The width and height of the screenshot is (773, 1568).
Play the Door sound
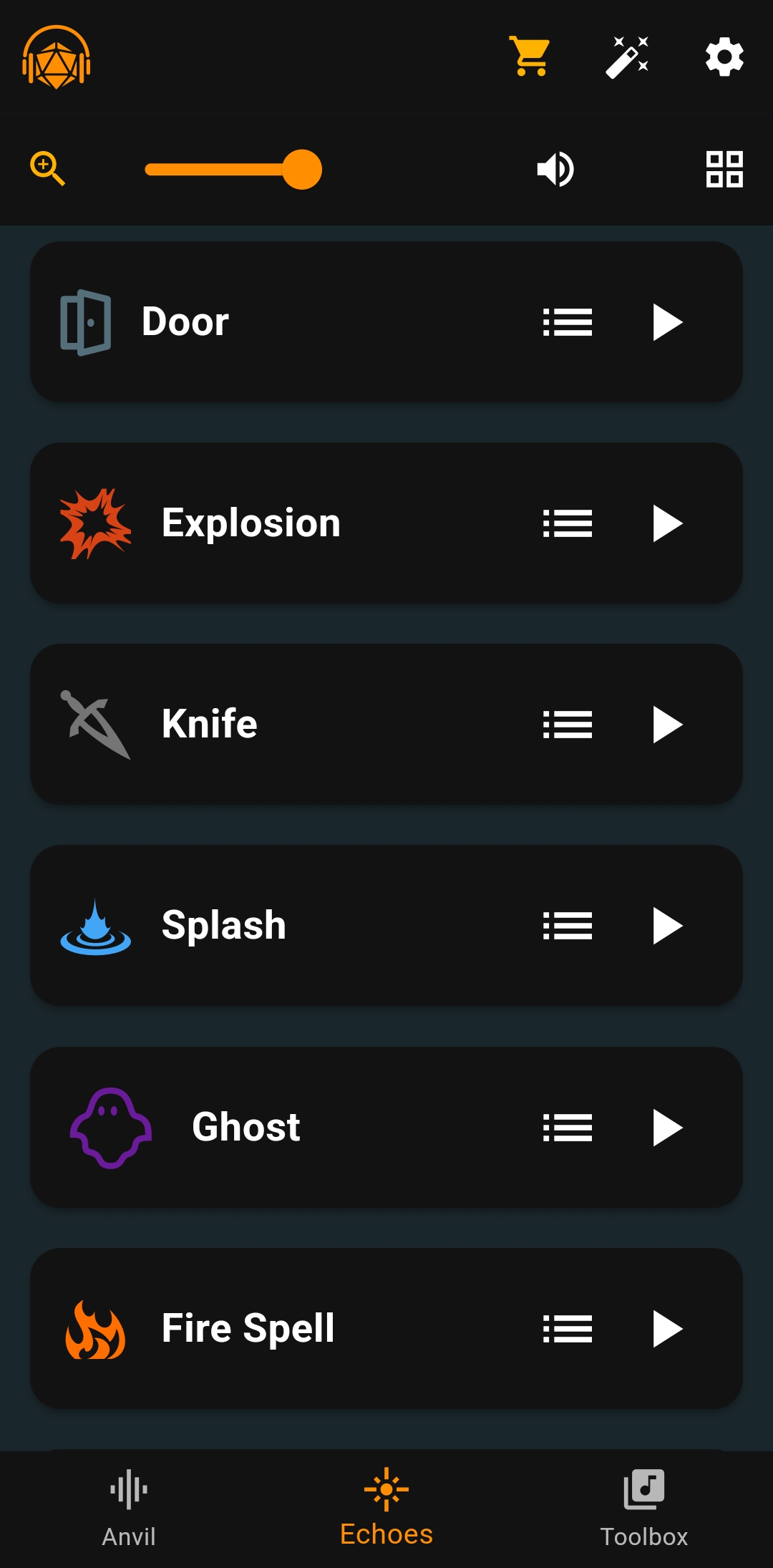667,322
